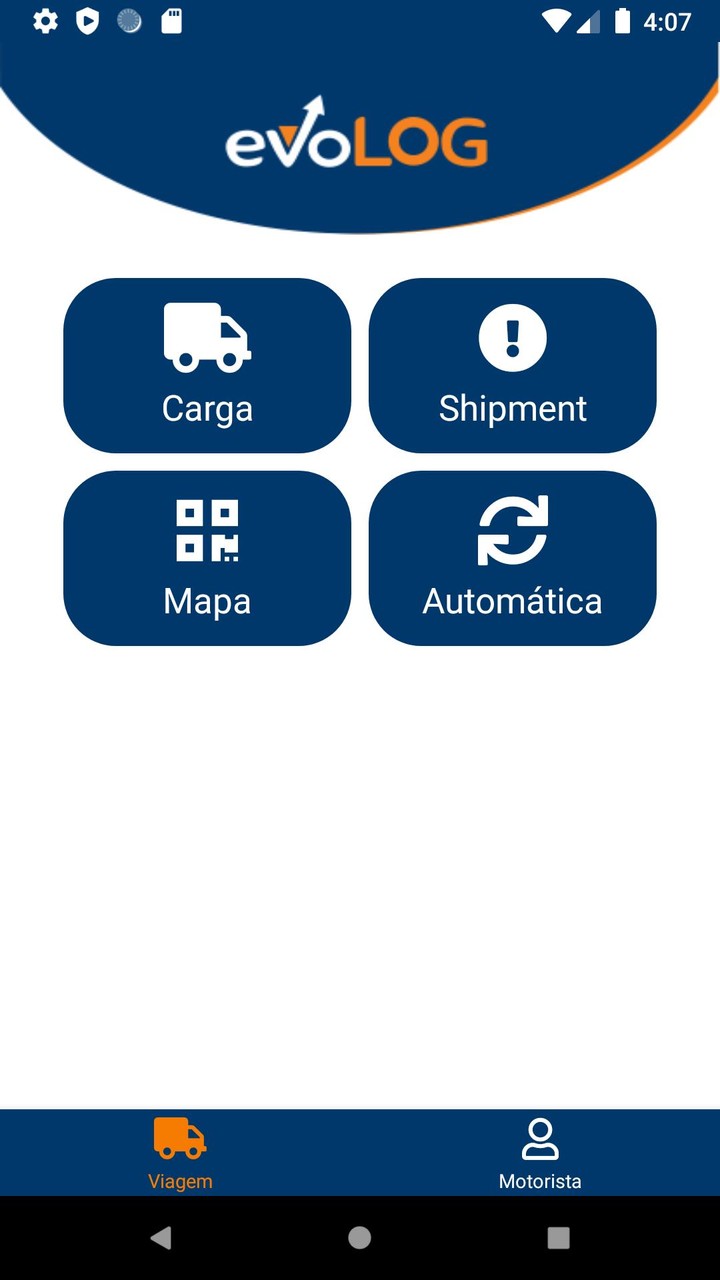This screenshot has height=1280, width=720.
Task: Switch to the Motorista tab
Action: (x=540, y=1152)
